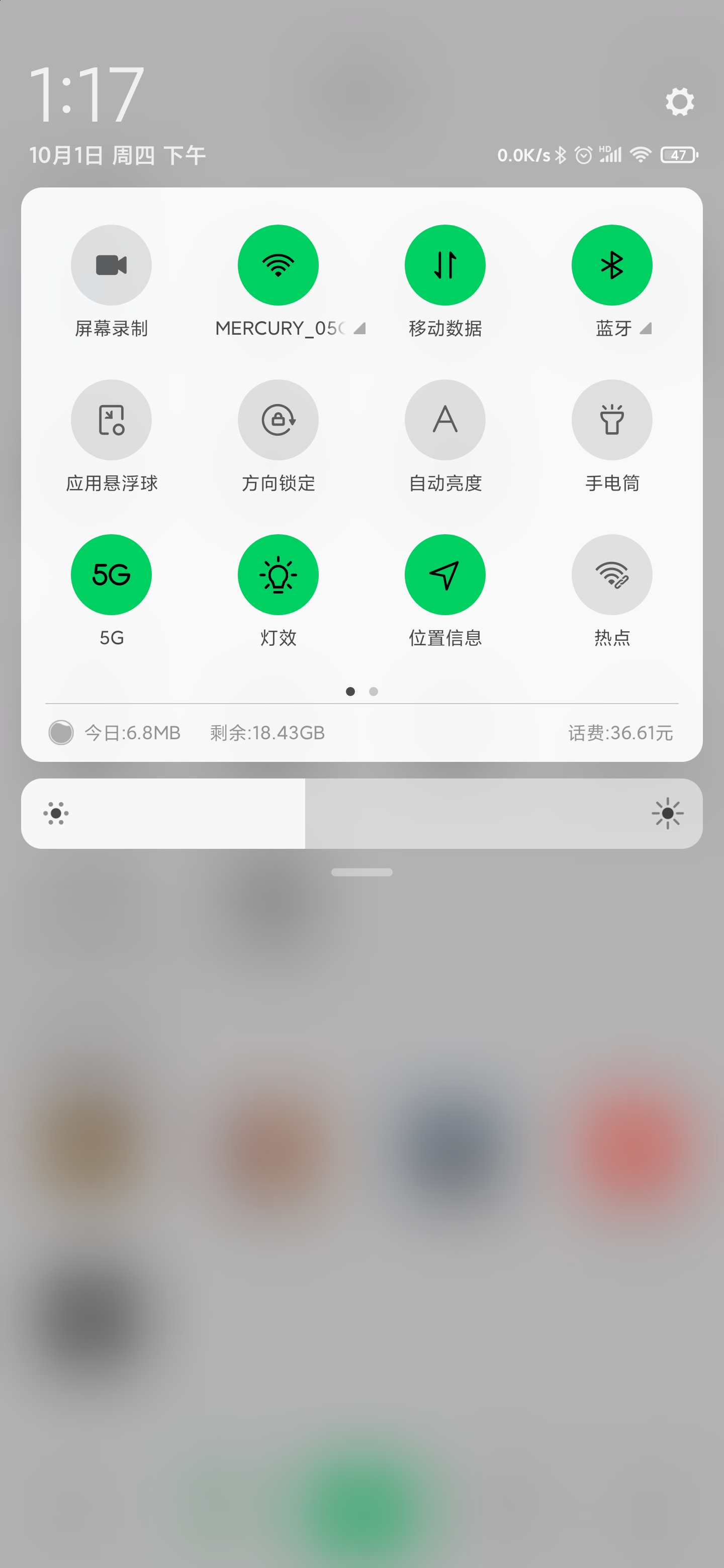Viewport: 724px width, 1568px height.
Task: Open data usage row showing 今日:6.8MB
Action: click(361, 732)
